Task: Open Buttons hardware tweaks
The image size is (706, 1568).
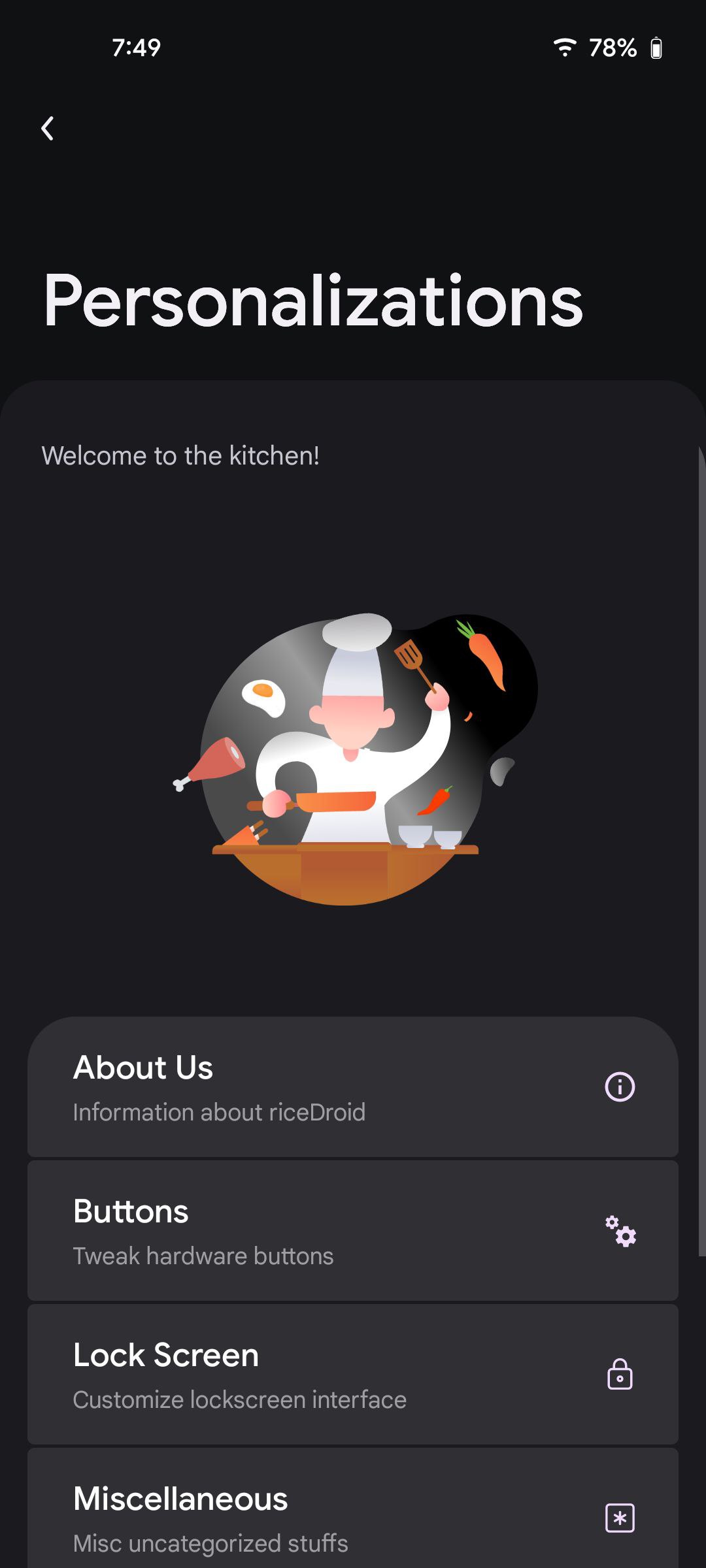Action: click(x=353, y=1231)
